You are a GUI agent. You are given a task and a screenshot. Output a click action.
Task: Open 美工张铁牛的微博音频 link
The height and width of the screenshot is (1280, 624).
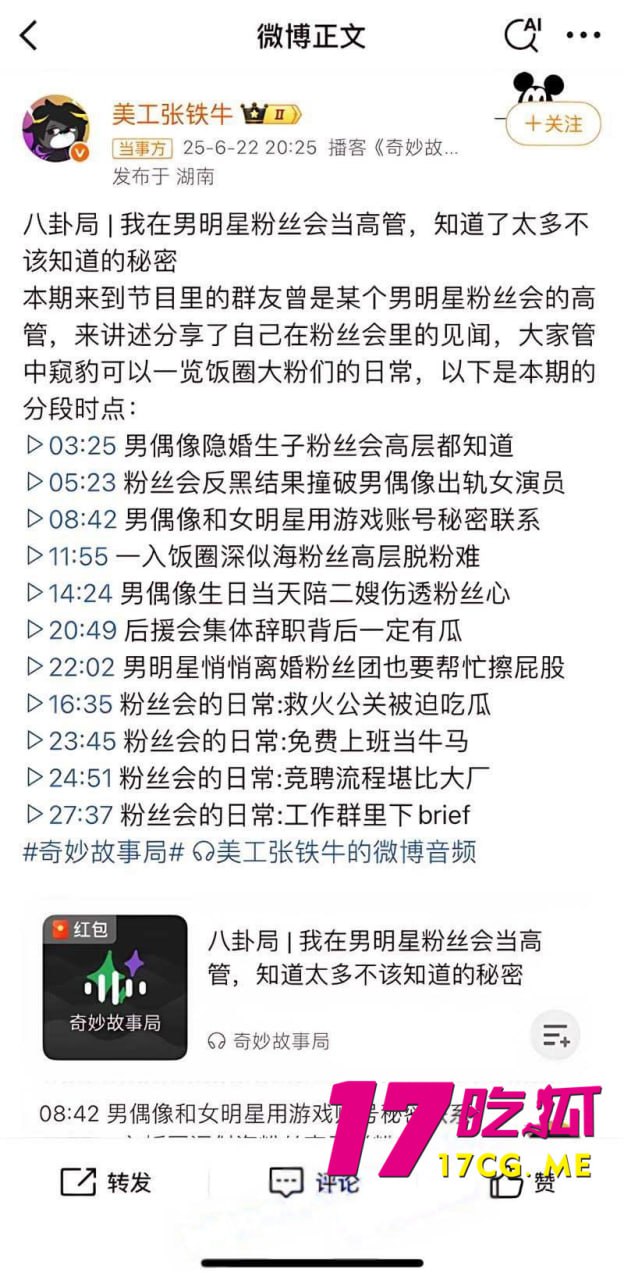(x=334, y=852)
